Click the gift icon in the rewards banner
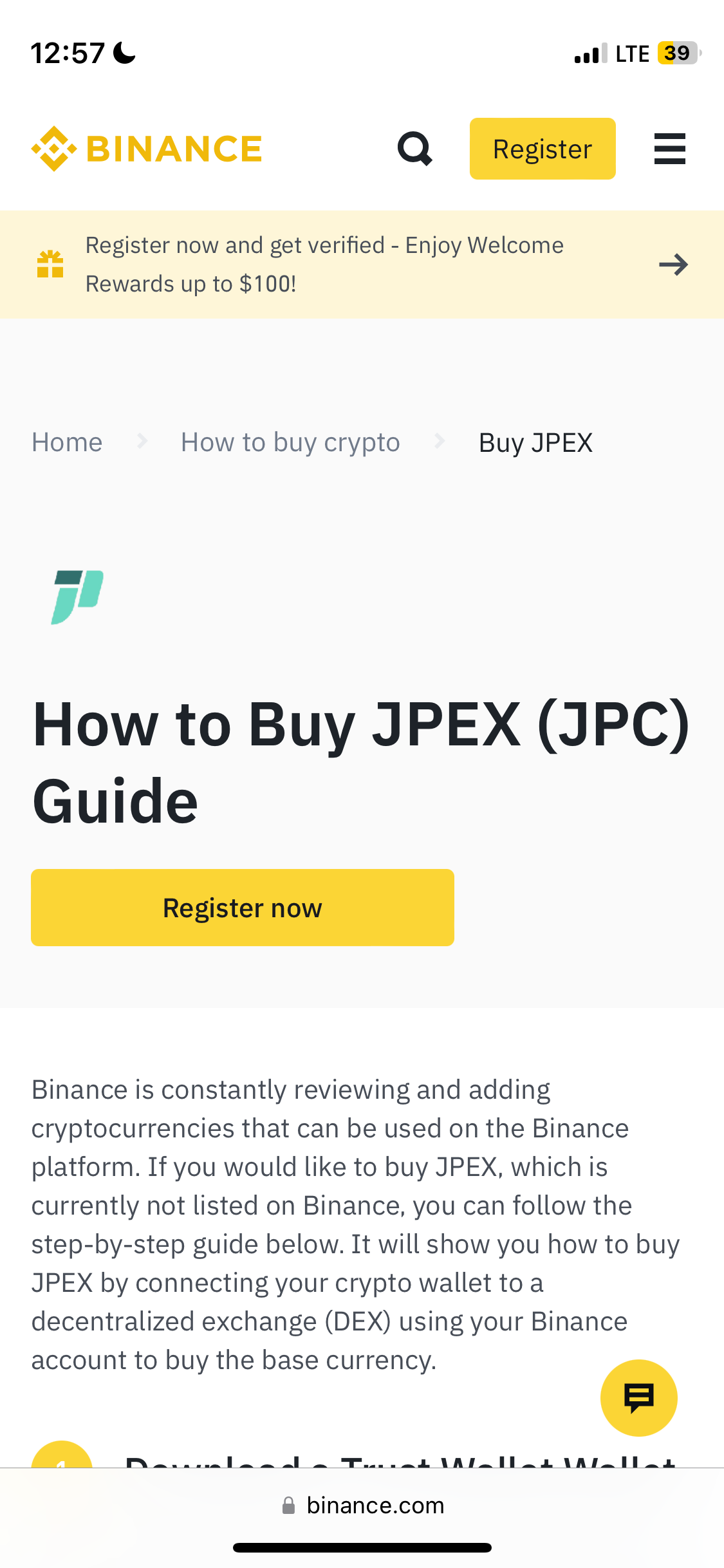 (51, 263)
